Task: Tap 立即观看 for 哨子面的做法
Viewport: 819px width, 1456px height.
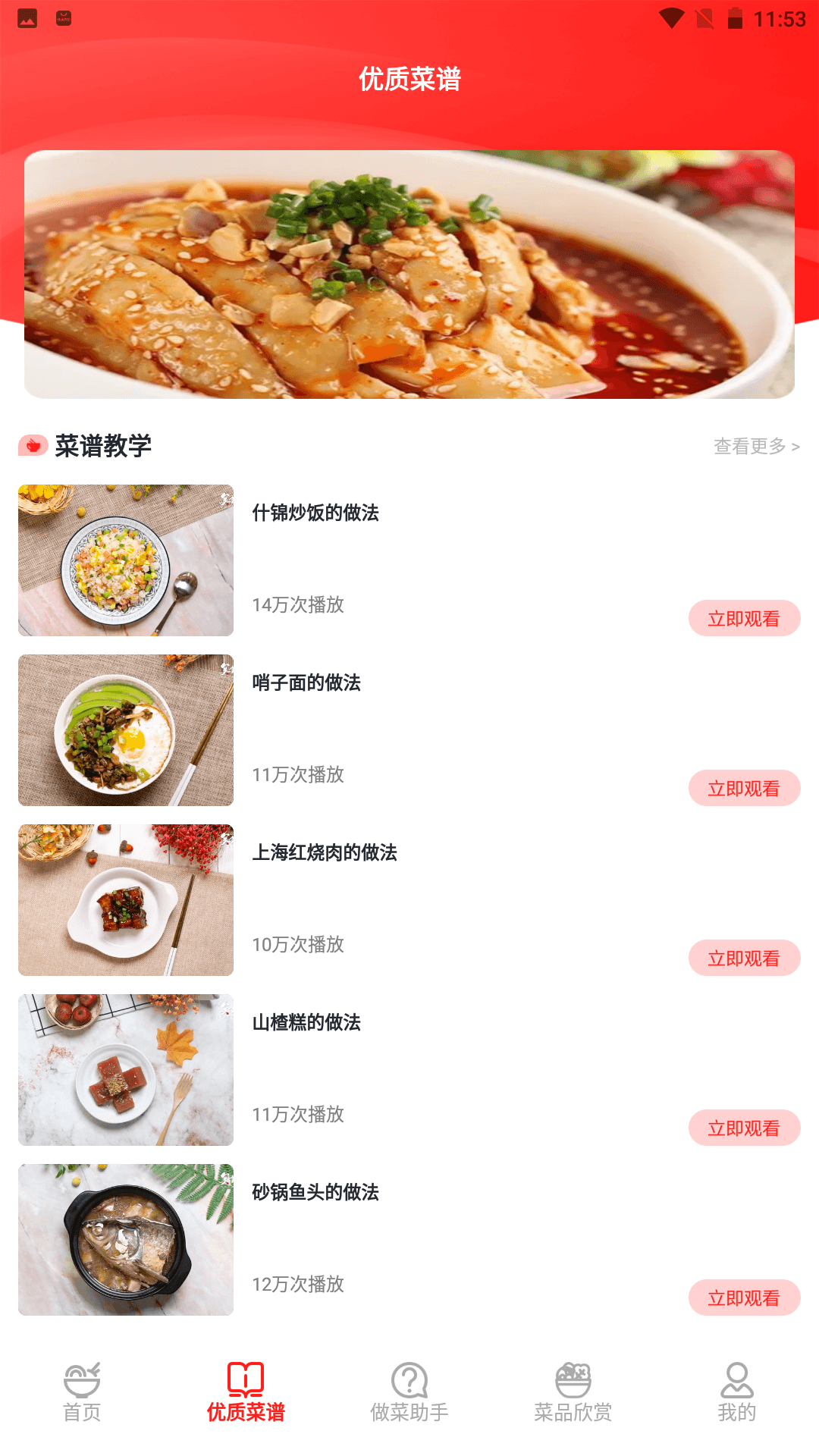Action: click(744, 789)
